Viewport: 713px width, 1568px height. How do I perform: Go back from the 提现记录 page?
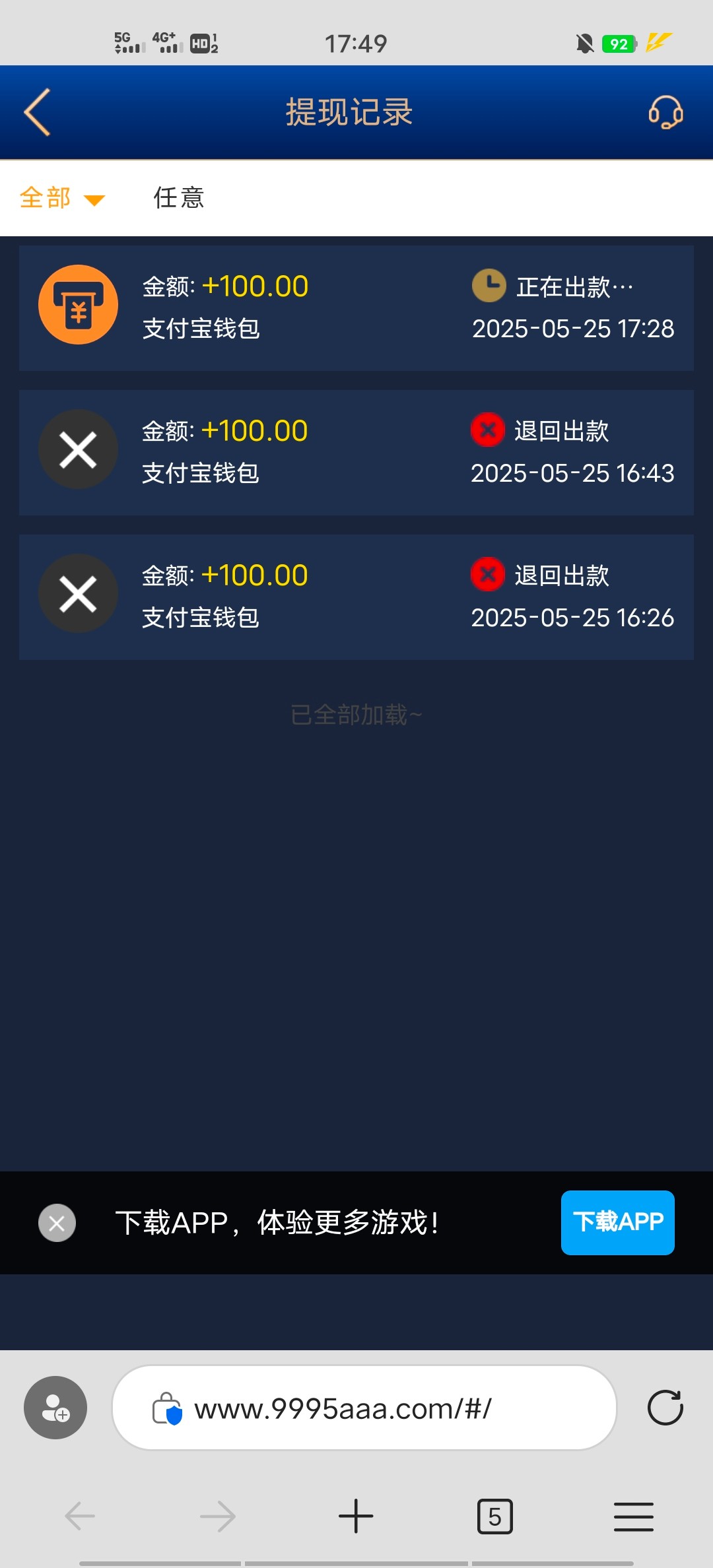click(x=38, y=112)
